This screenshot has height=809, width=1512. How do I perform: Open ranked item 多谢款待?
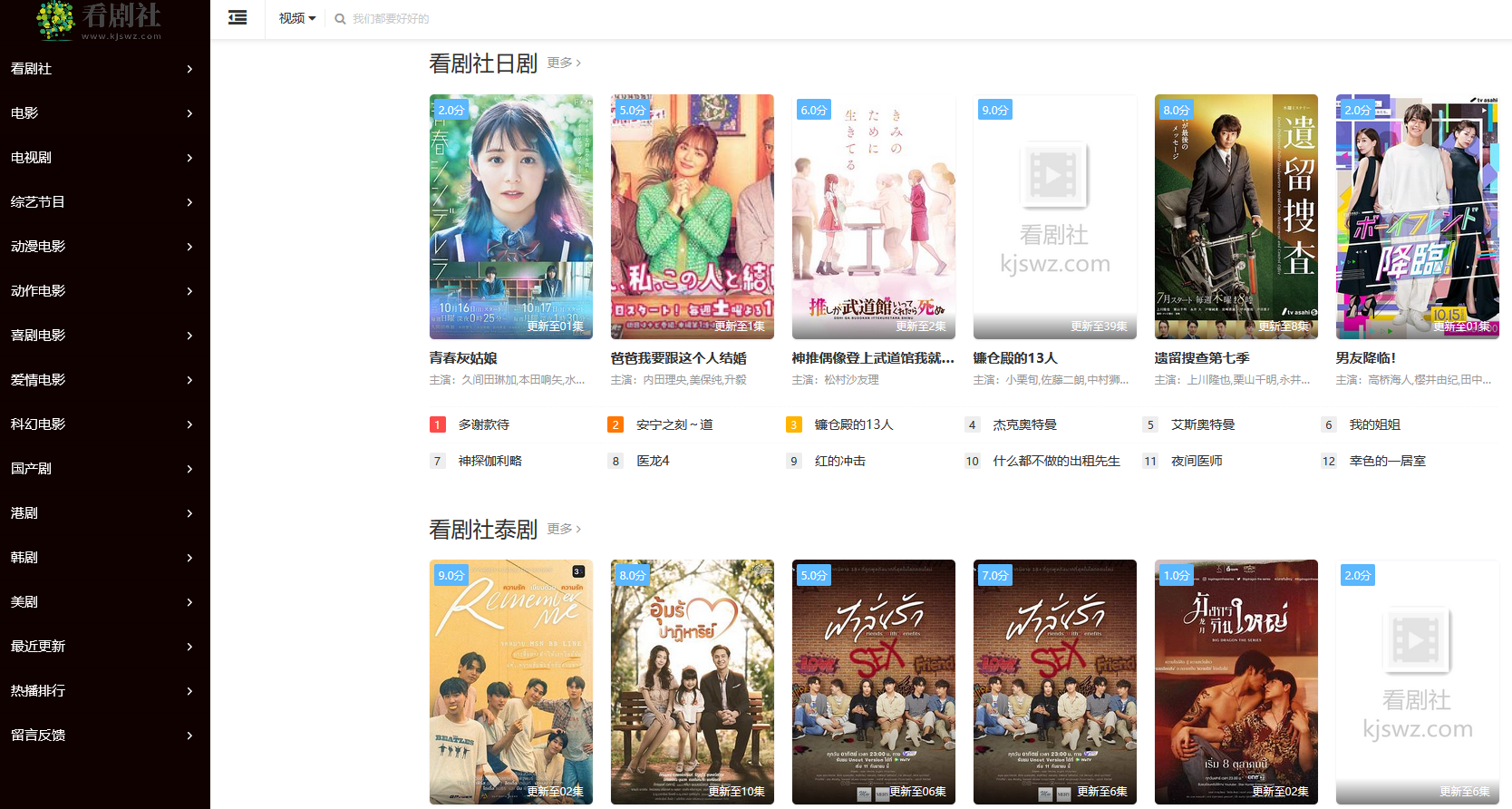[483, 424]
